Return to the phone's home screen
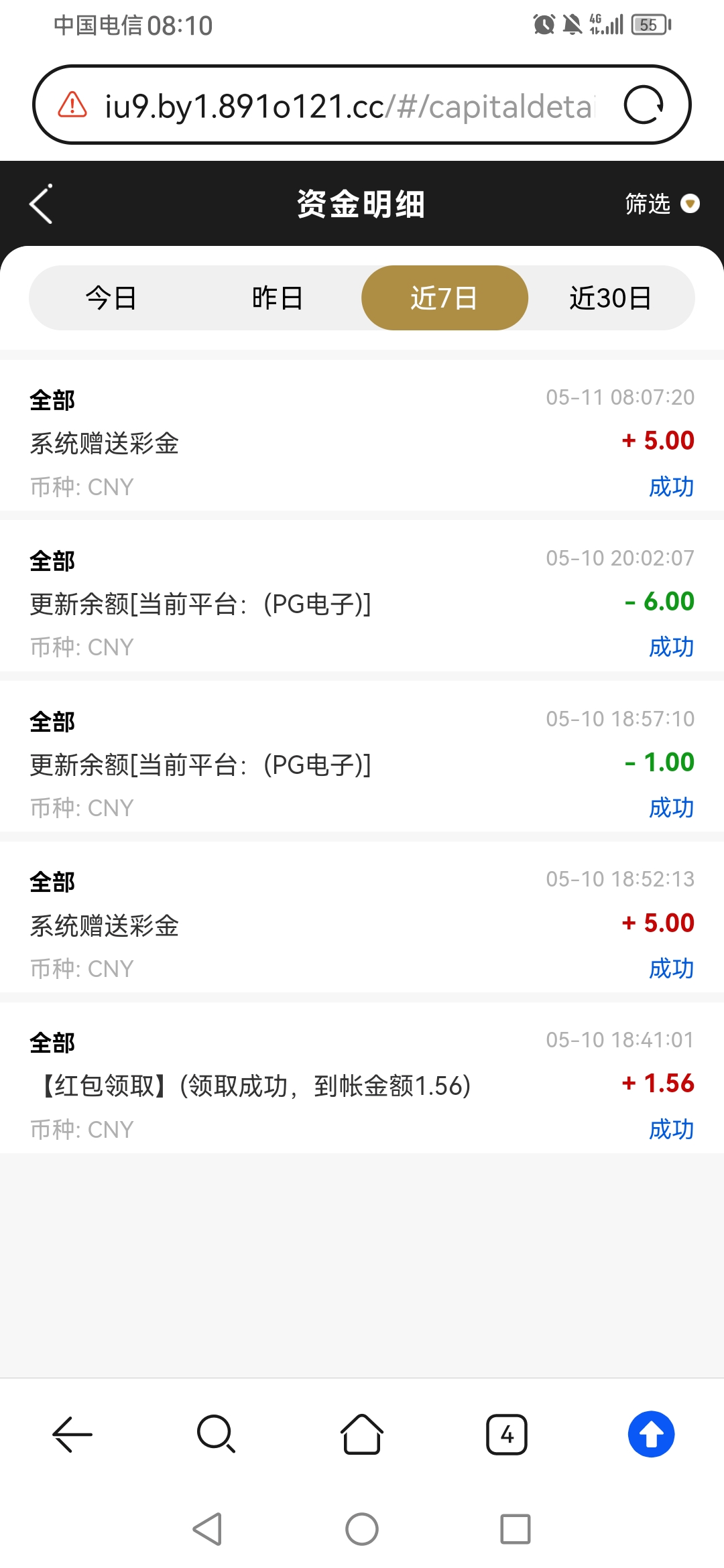Image resolution: width=724 pixels, height=1568 pixels. pyautogui.click(x=362, y=1529)
